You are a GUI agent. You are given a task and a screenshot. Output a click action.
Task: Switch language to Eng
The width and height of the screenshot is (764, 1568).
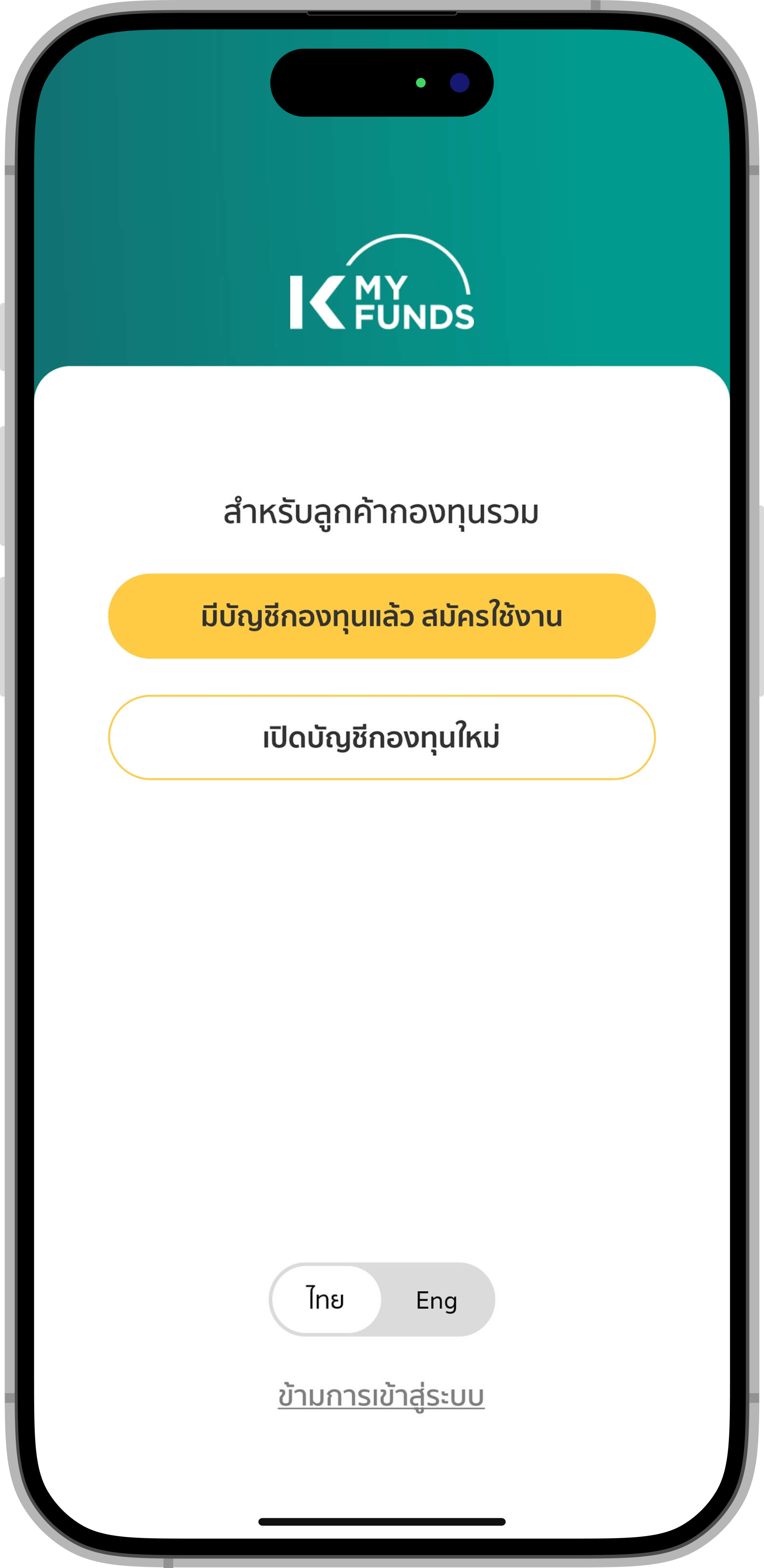pos(437,1300)
